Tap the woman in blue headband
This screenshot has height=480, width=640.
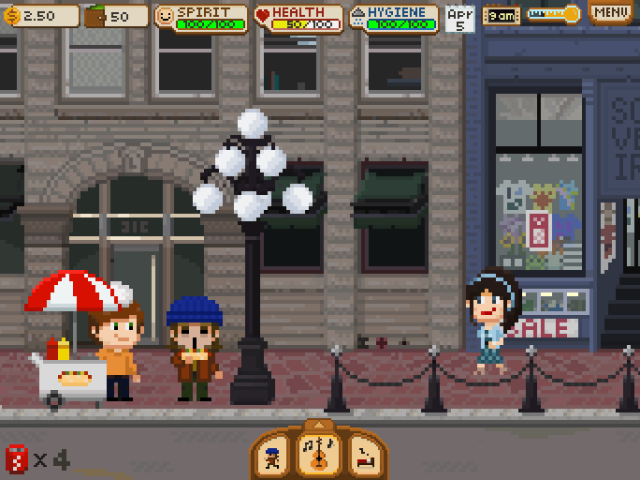pyautogui.click(x=491, y=322)
